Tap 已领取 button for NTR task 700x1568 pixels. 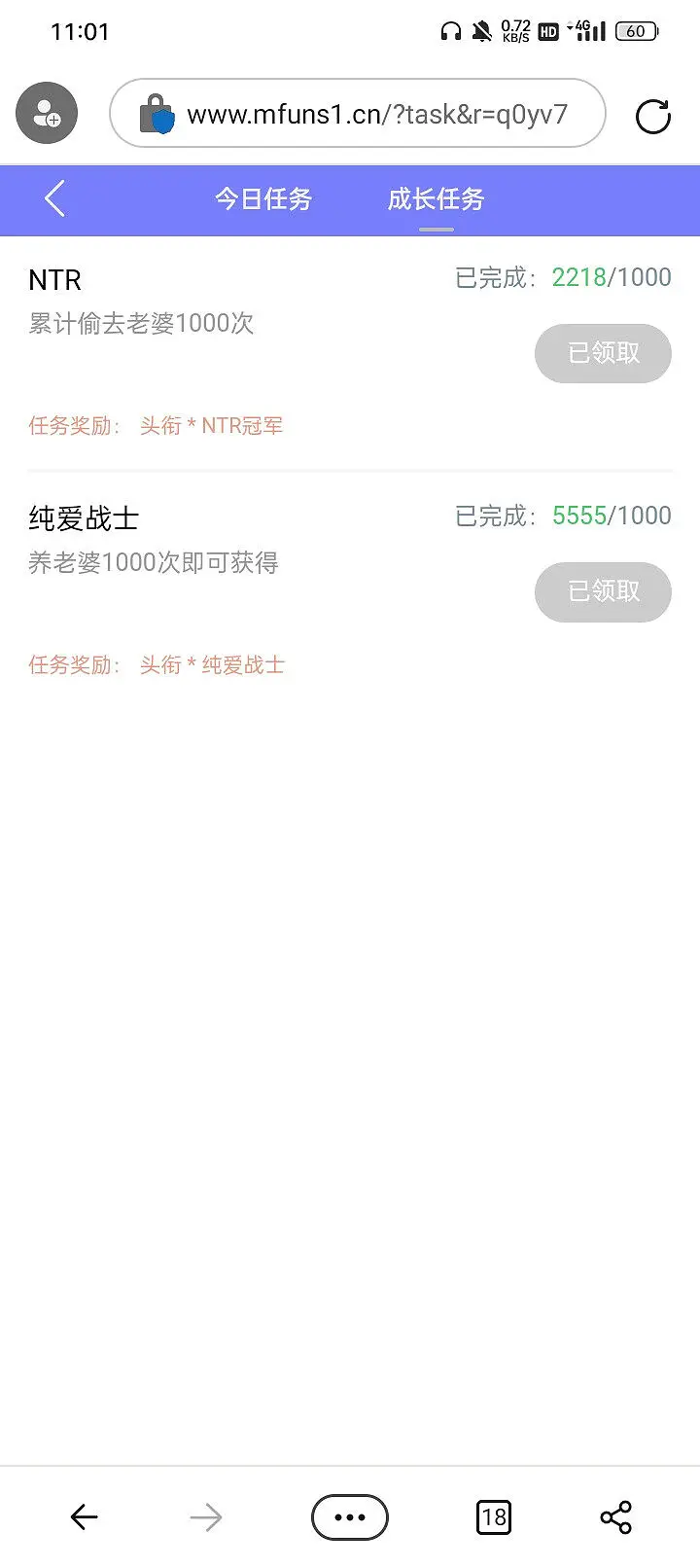(603, 353)
